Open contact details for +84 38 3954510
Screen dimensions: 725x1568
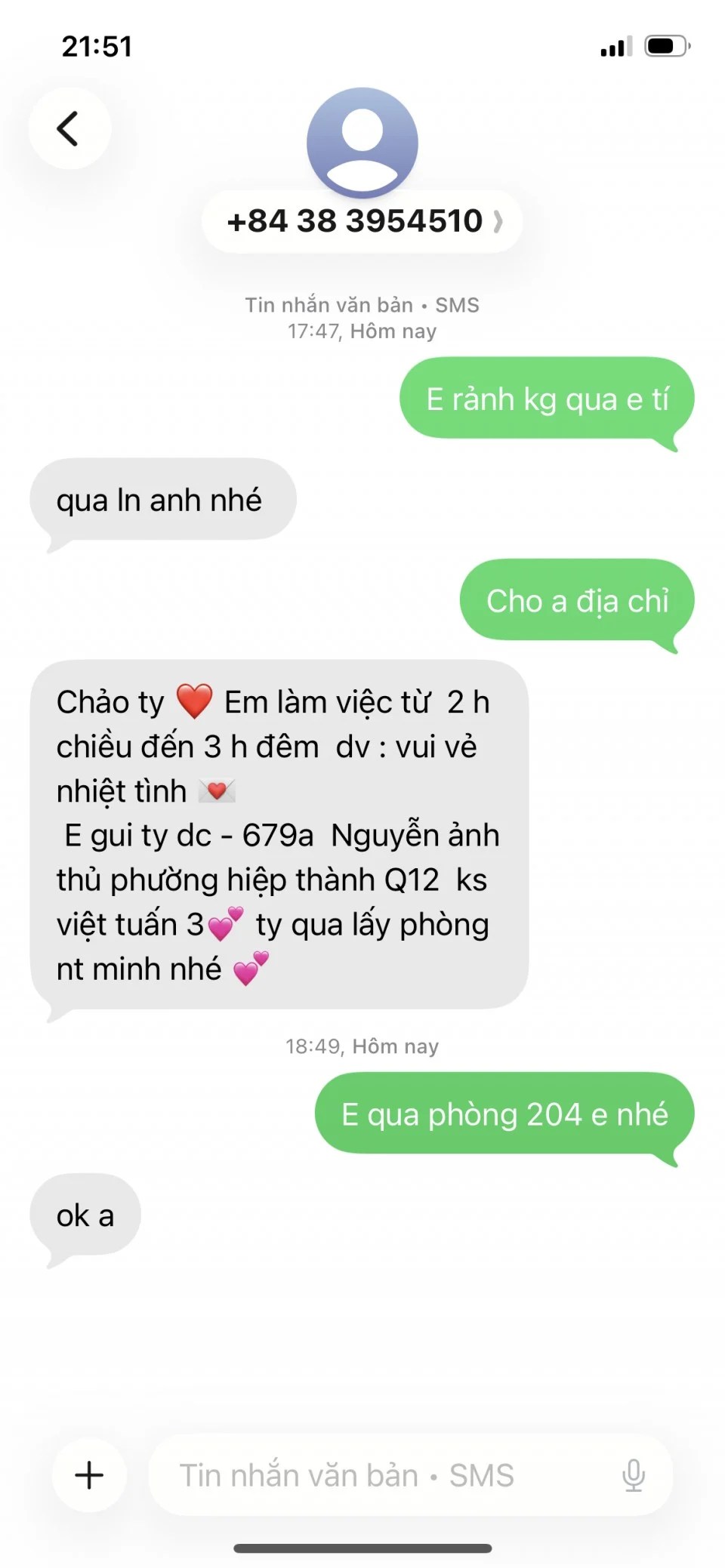[x=362, y=221]
